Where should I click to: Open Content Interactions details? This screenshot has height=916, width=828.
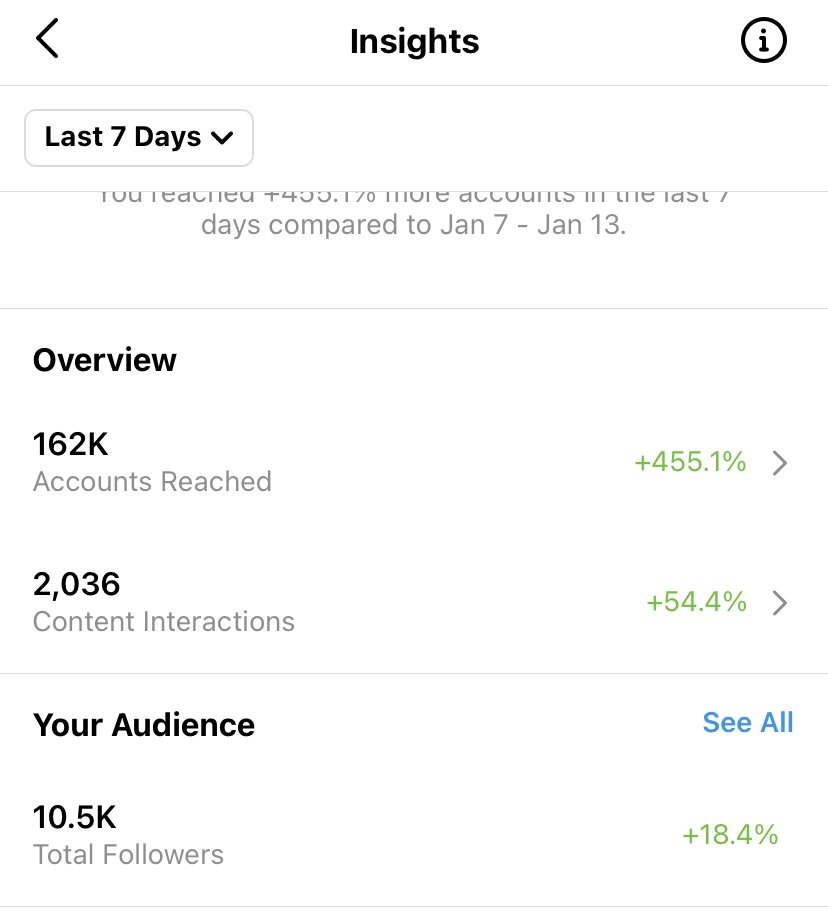coord(414,602)
